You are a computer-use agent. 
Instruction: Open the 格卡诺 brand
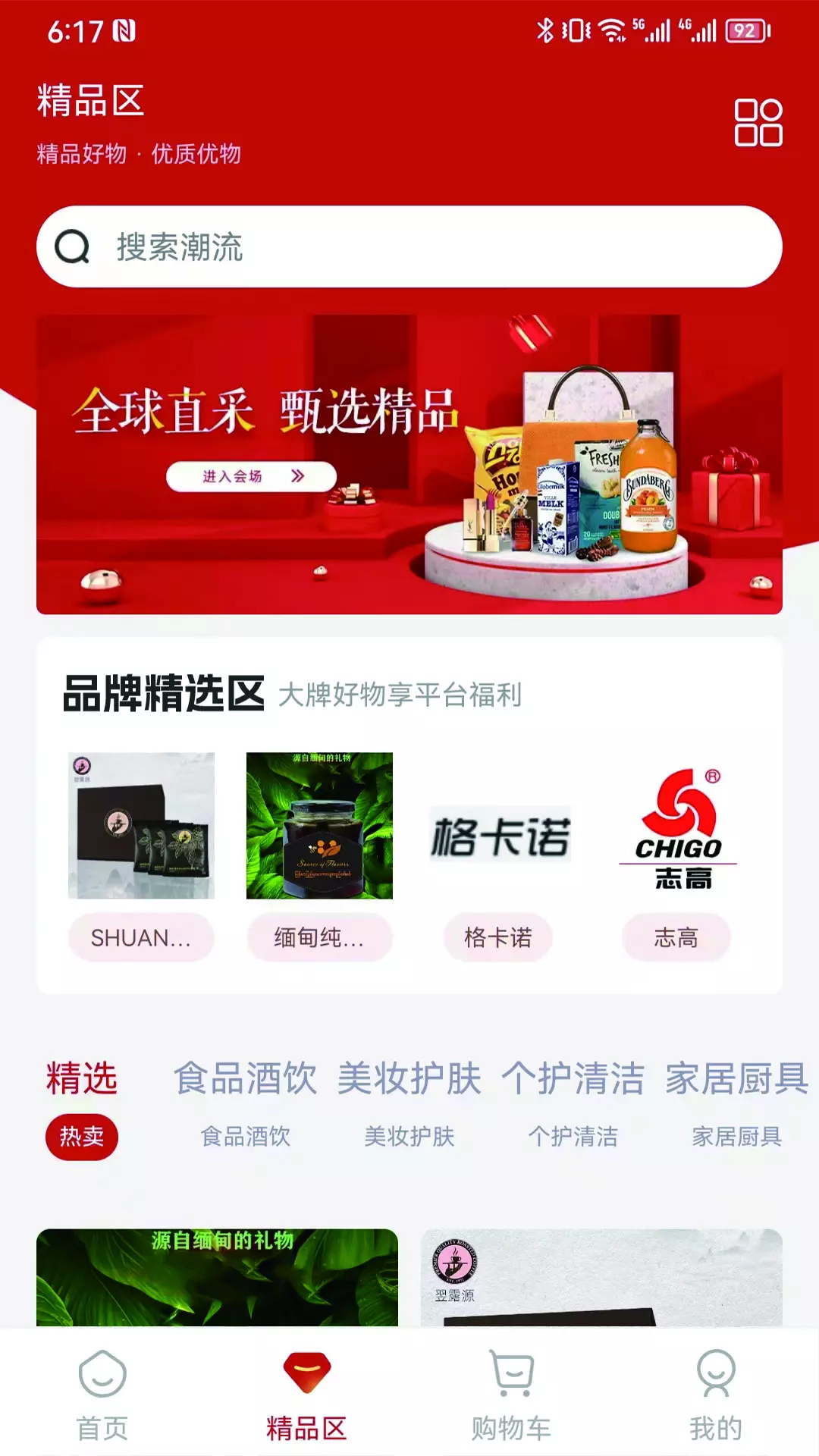[498, 856]
